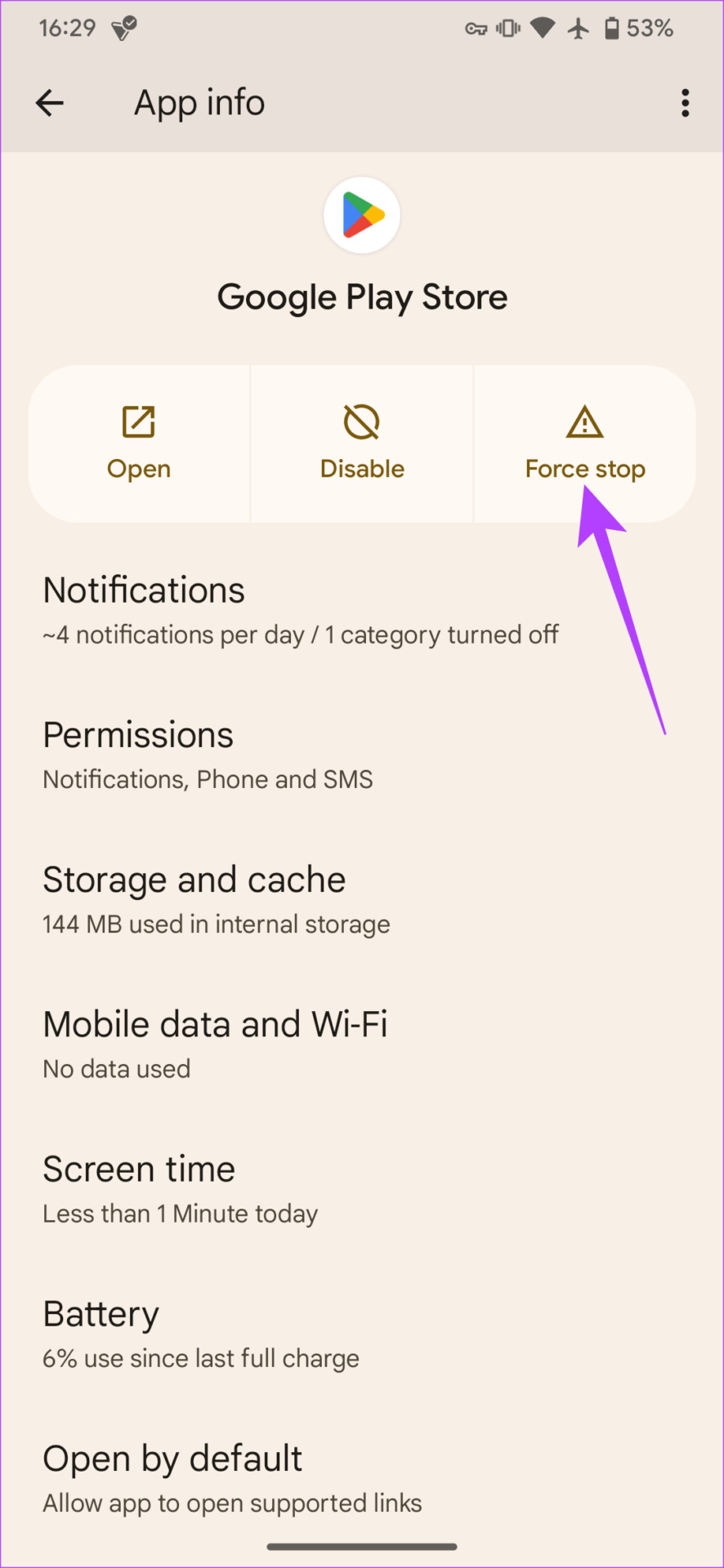View app Permissions

coord(362,755)
